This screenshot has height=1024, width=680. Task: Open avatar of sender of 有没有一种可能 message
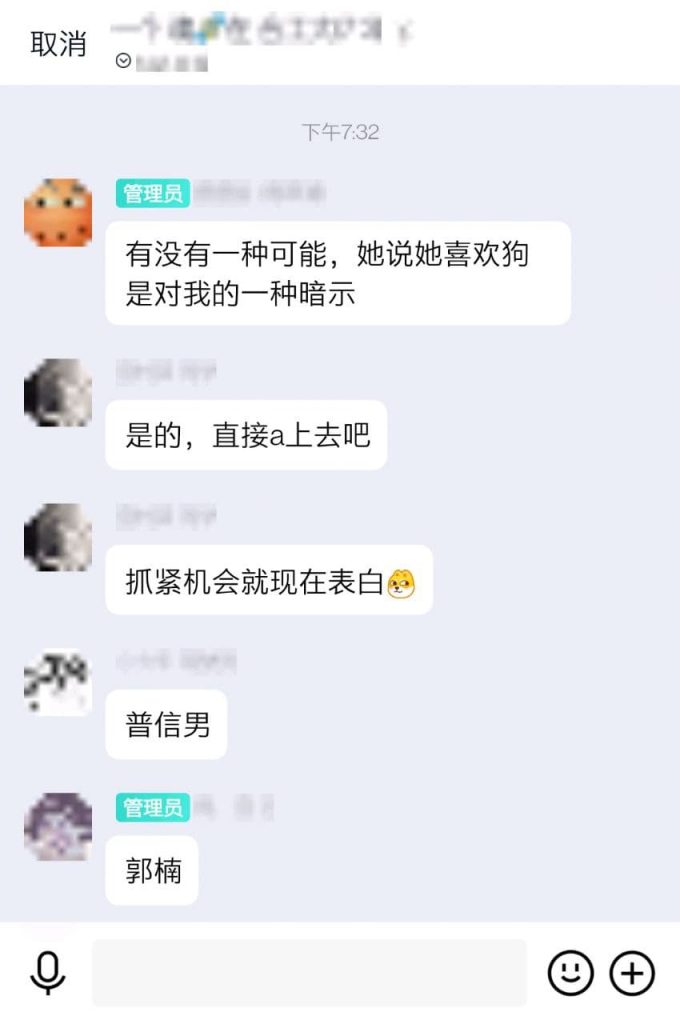point(58,212)
